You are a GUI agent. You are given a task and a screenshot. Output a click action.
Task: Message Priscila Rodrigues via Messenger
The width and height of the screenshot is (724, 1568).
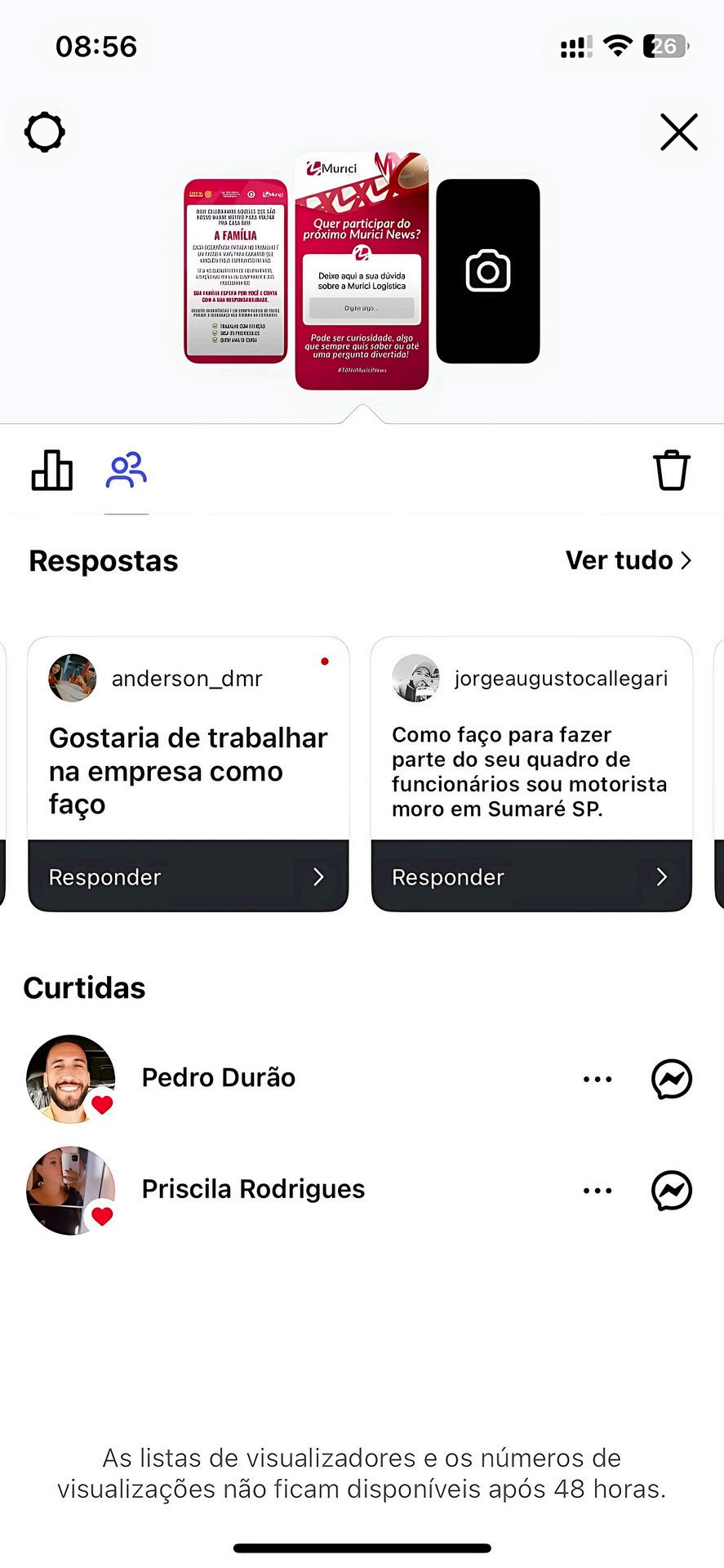pos(672,1190)
